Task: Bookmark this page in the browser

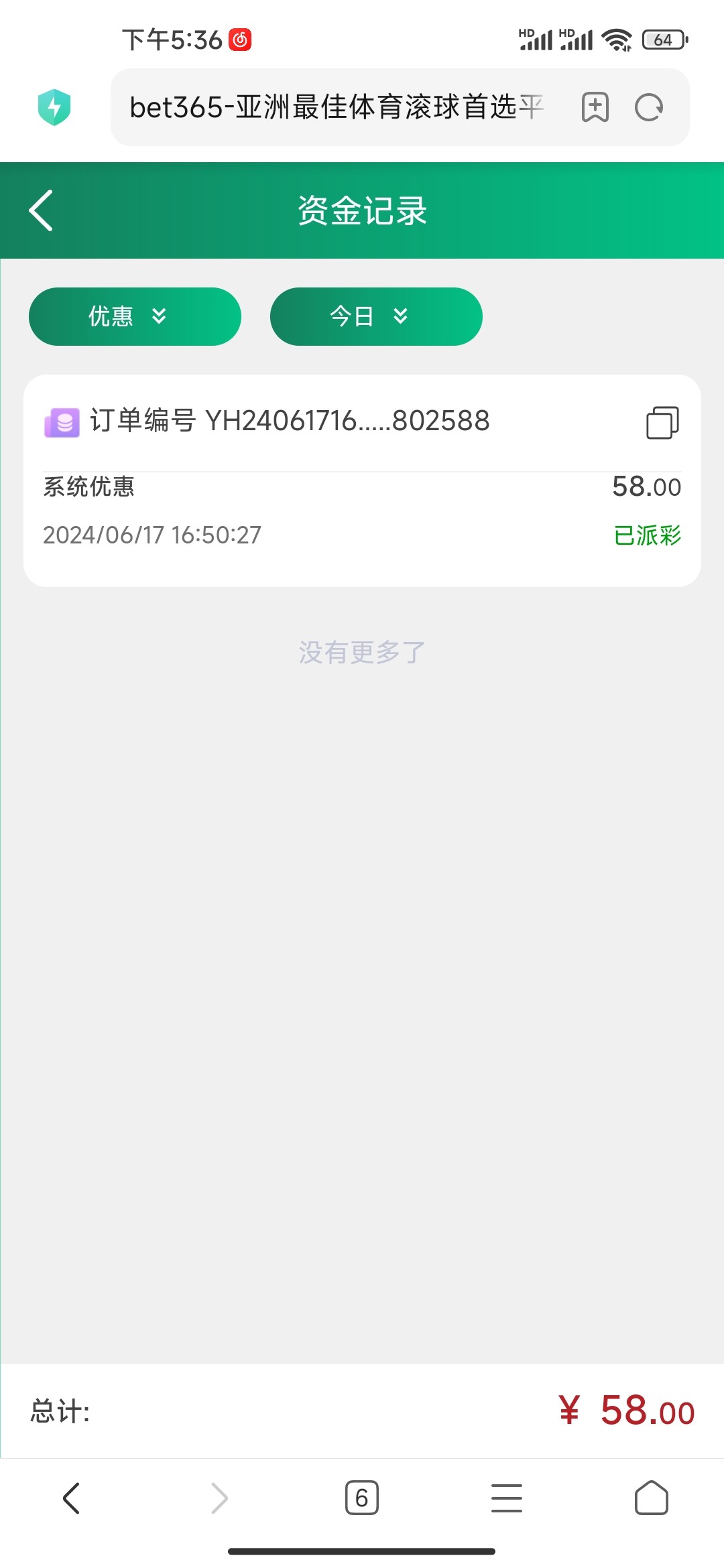Action: click(595, 107)
